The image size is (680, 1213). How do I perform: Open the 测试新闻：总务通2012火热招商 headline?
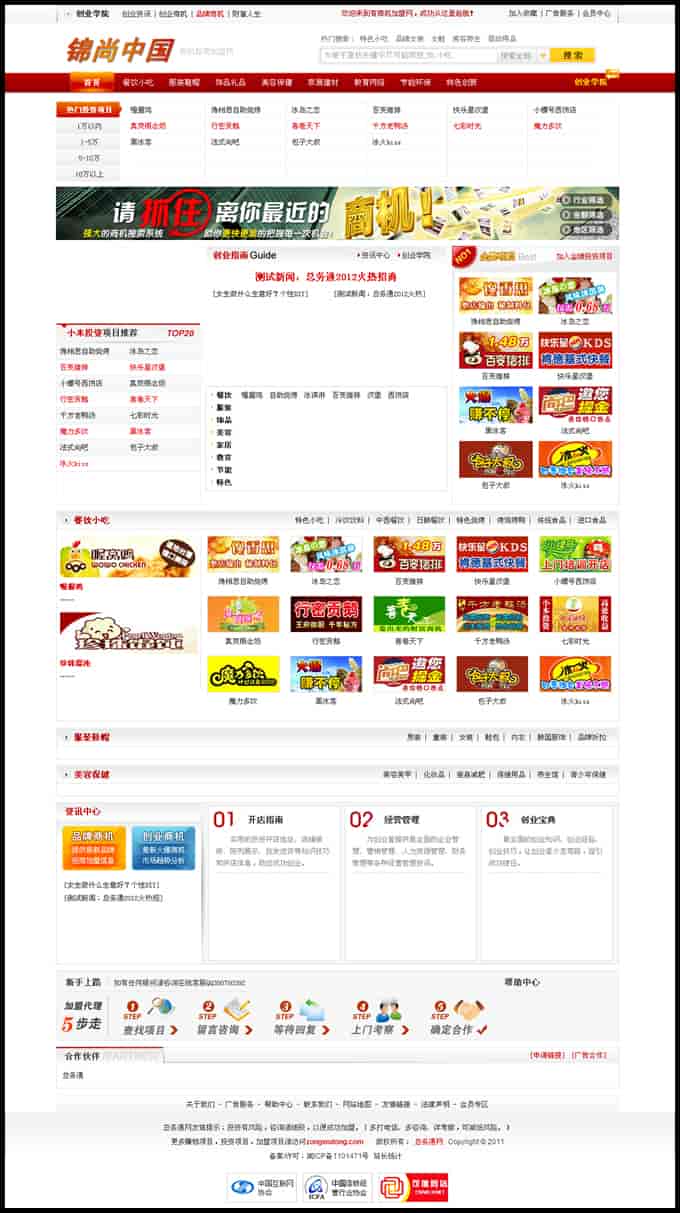(x=326, y=276)
